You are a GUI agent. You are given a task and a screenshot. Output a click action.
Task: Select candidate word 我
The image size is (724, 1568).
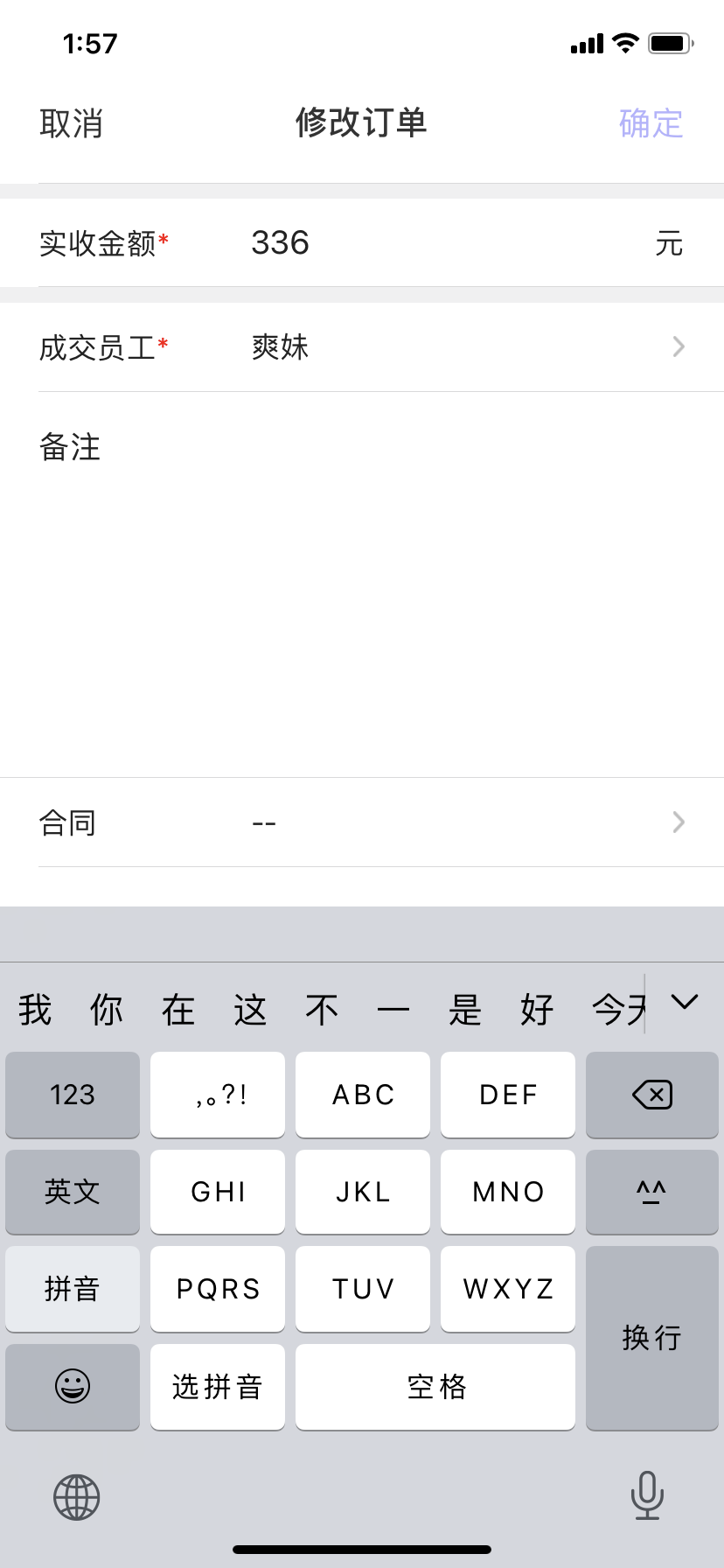point(32,1009)
